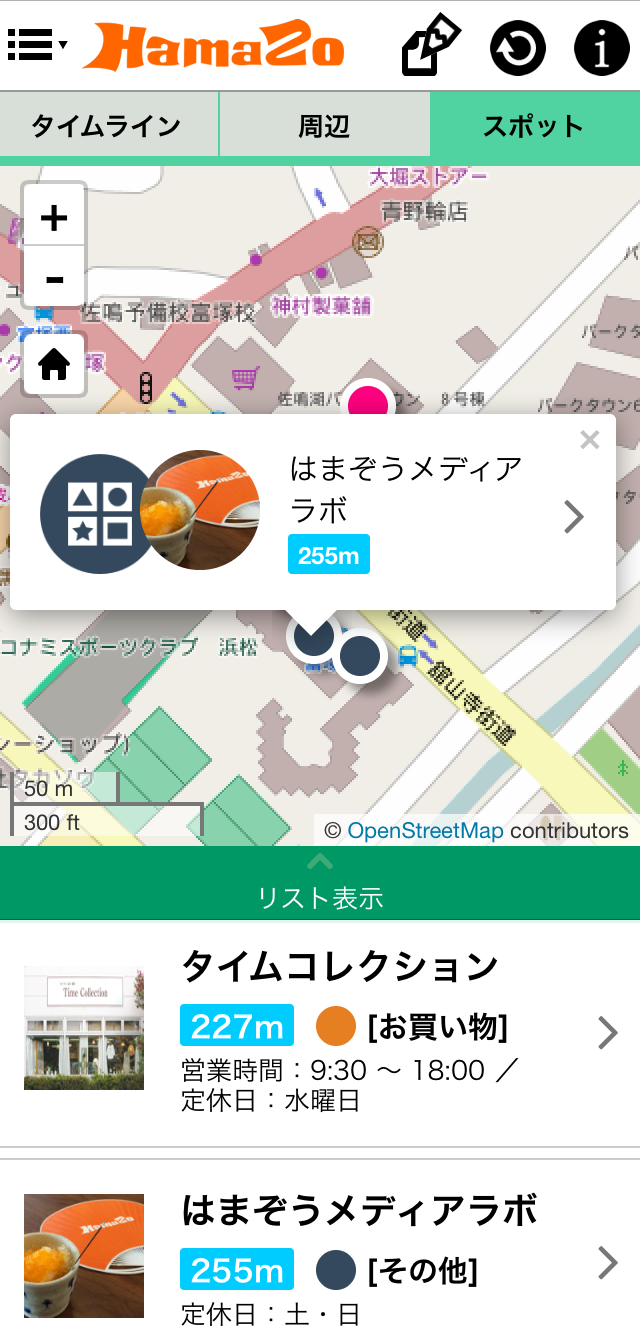This screenshot has width=640, height=1328.
Task: Switch to the 周辺 tab
Action: 324,126
